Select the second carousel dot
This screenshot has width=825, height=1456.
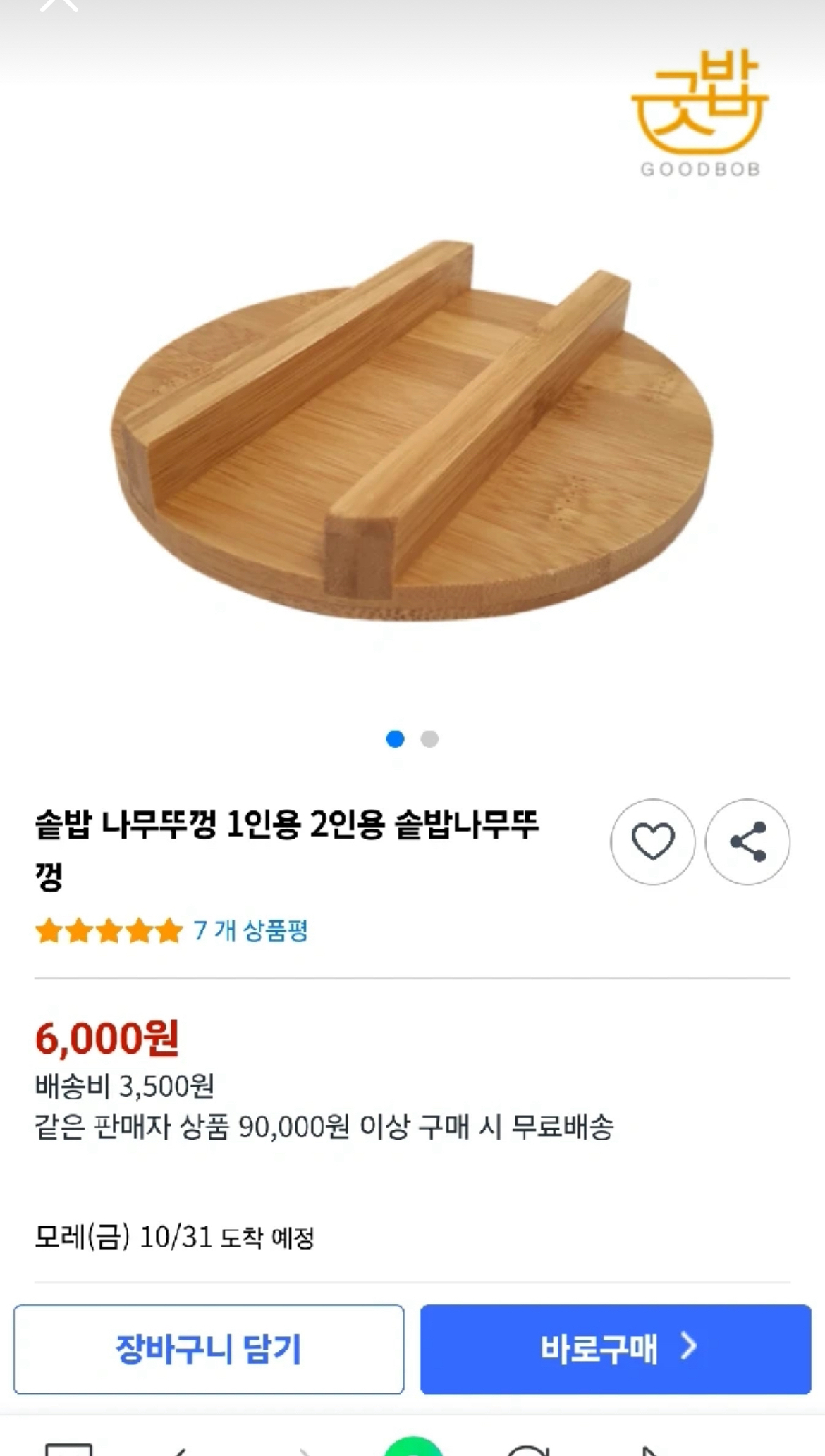pyautogui.click(x=429, y=740)
